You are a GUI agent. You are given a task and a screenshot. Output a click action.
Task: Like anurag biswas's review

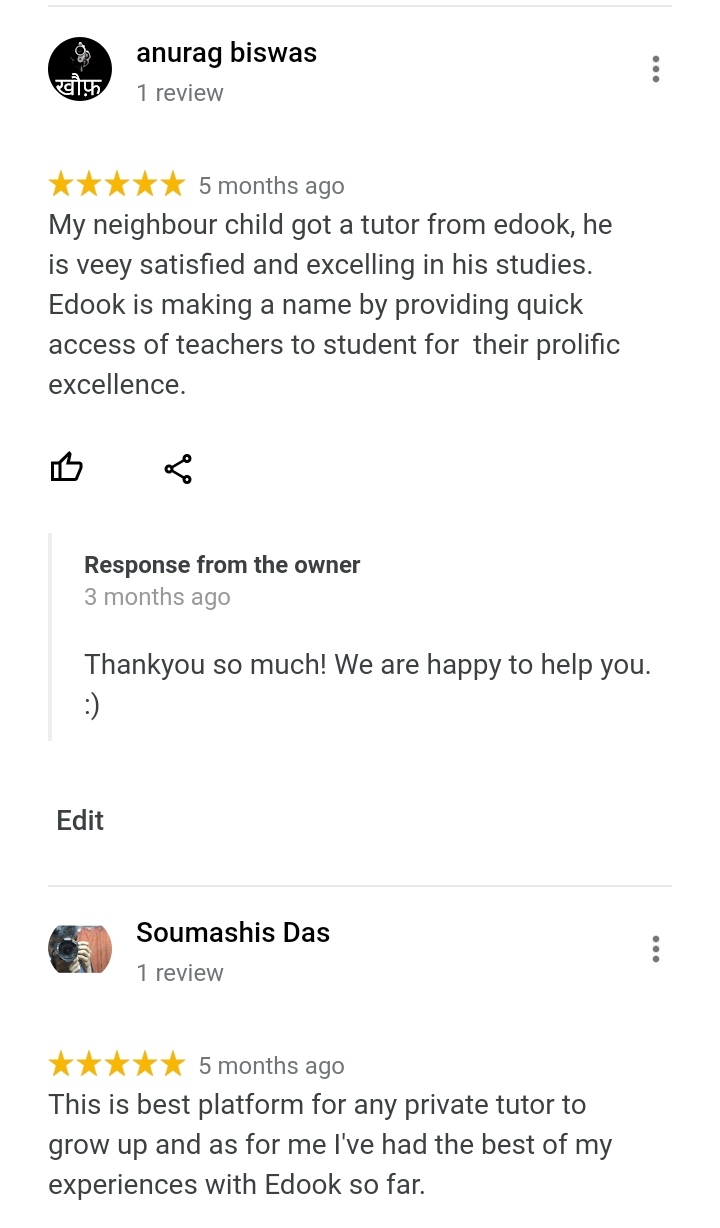[x=66, y=467]
